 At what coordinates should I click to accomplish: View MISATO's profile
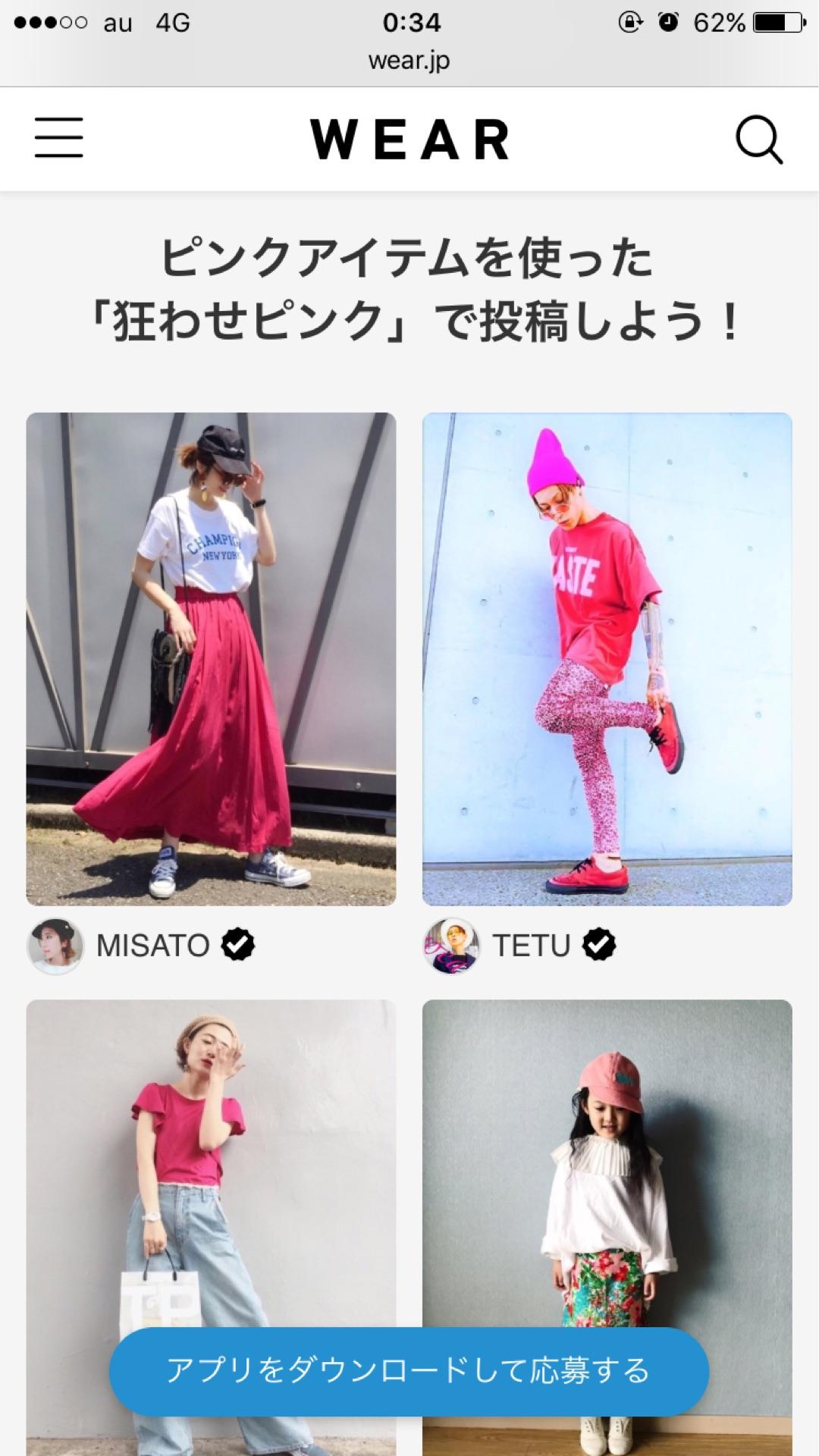(152, 946)
